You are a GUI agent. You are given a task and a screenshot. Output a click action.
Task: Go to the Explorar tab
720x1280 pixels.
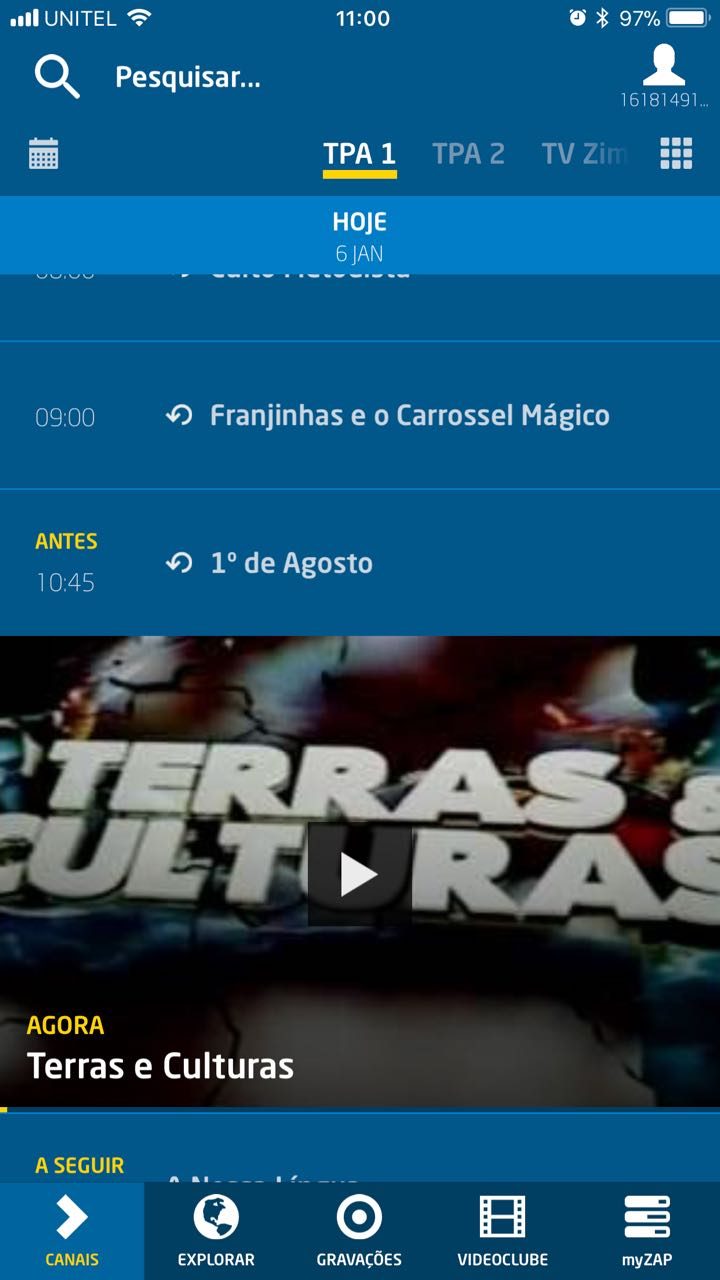coord(216,1231)
